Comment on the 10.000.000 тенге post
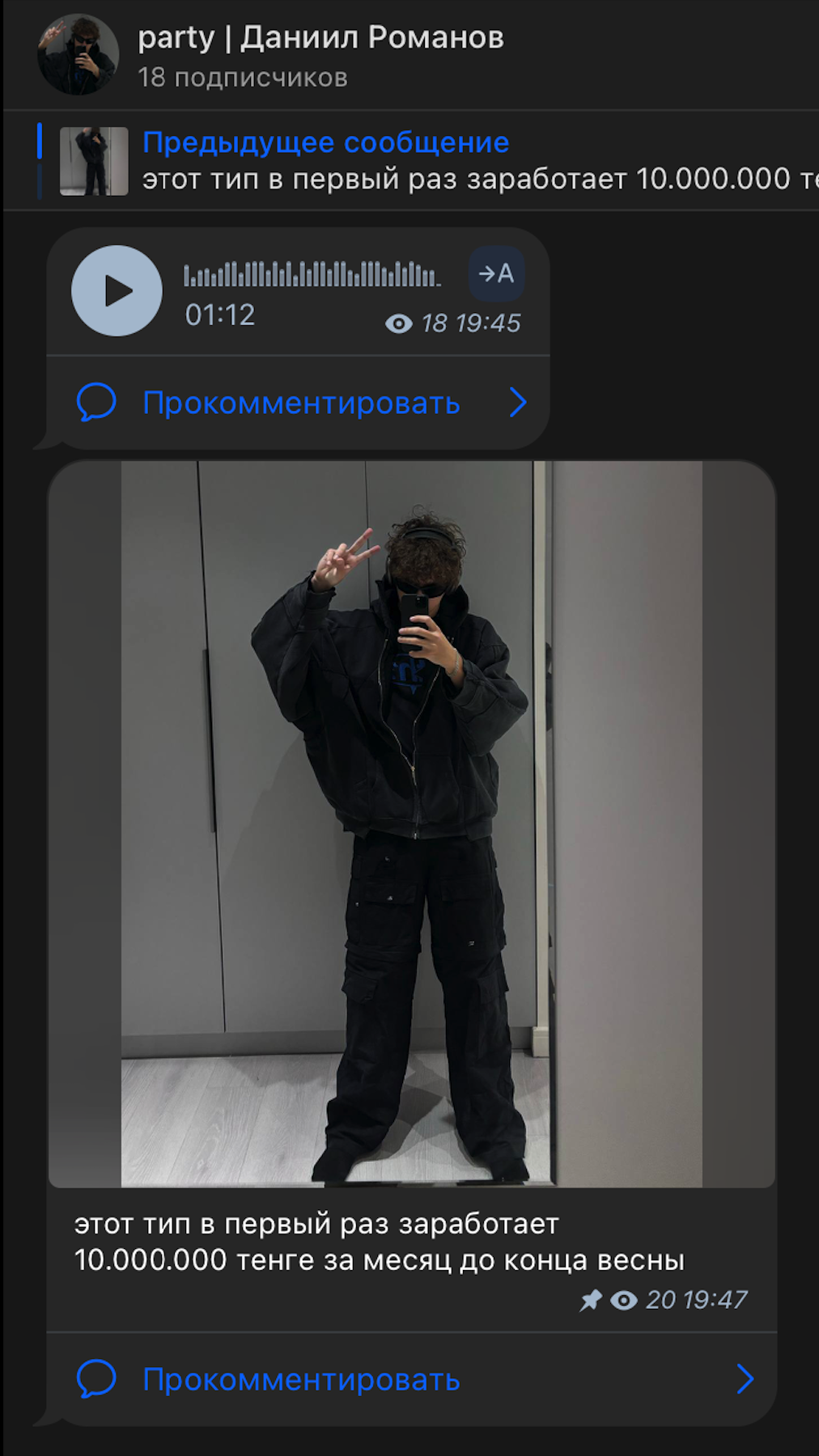 (300, 1380)
